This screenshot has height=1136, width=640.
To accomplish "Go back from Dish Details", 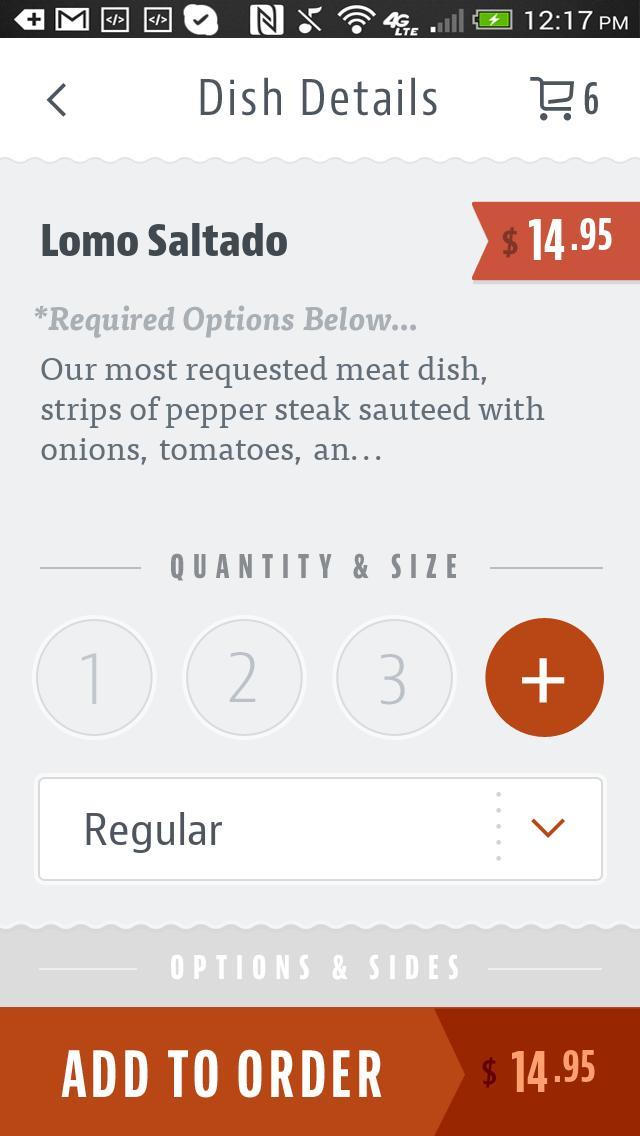I will click(x=57, y=99).
